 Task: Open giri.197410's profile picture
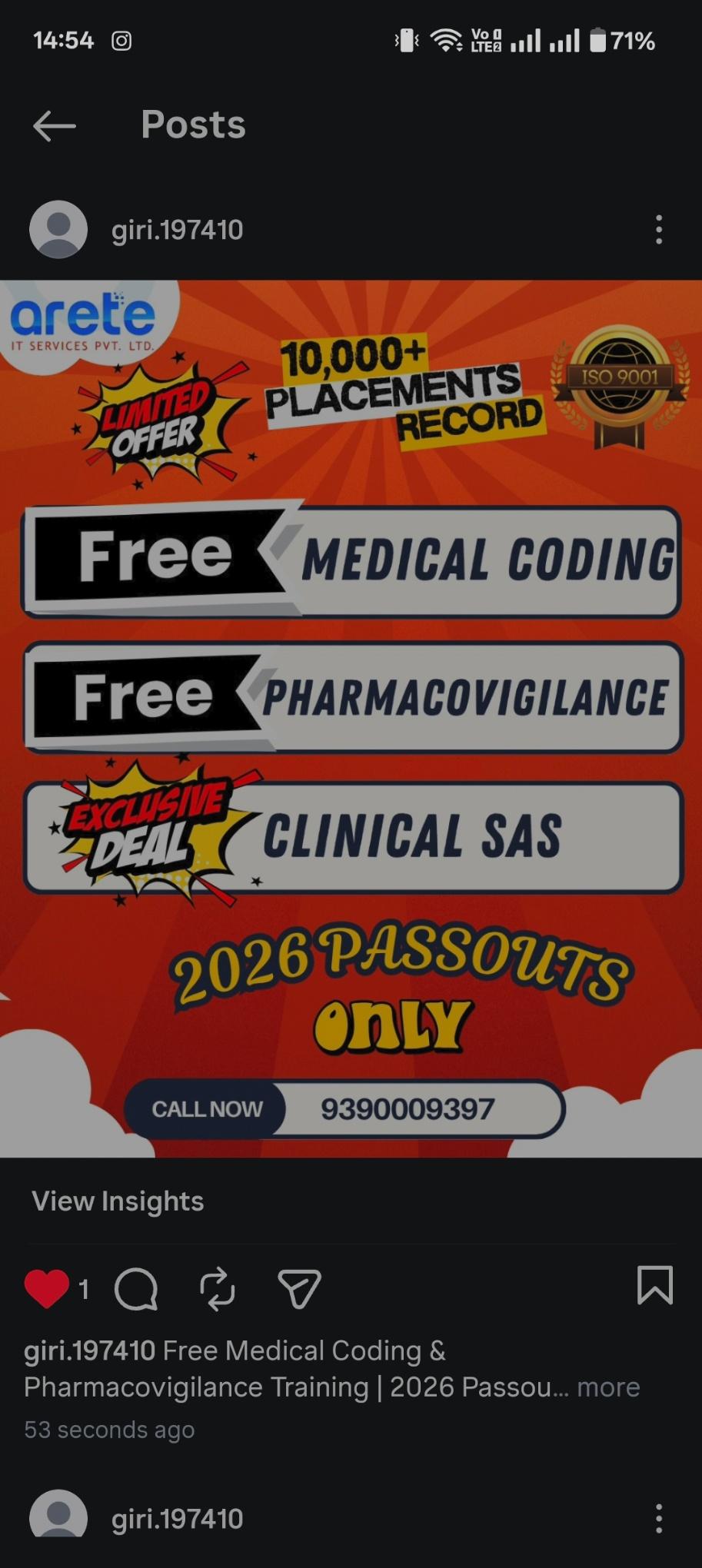tap(58, 228)
